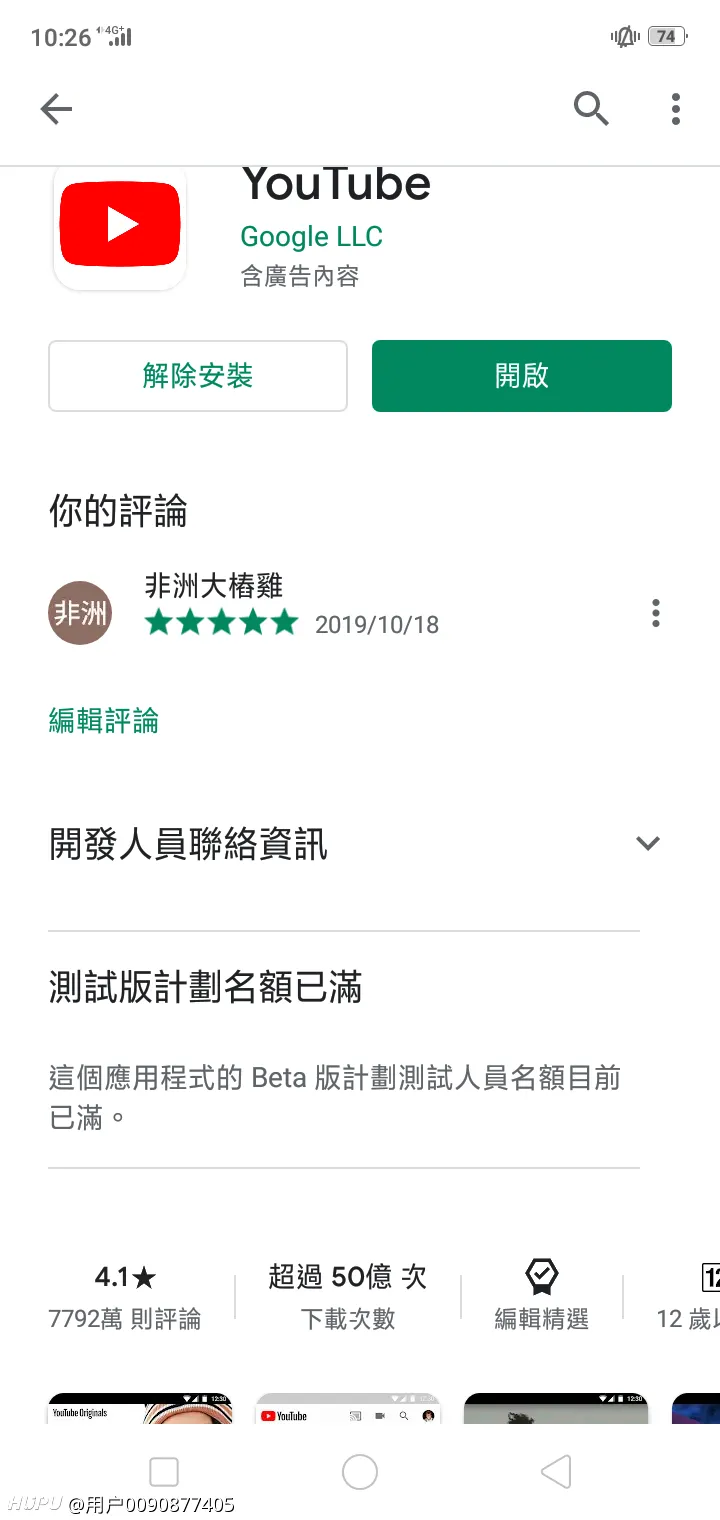Open options menu beside 非洲大樁雞 review
This screenshot has width=720, height=1520.
655,613
